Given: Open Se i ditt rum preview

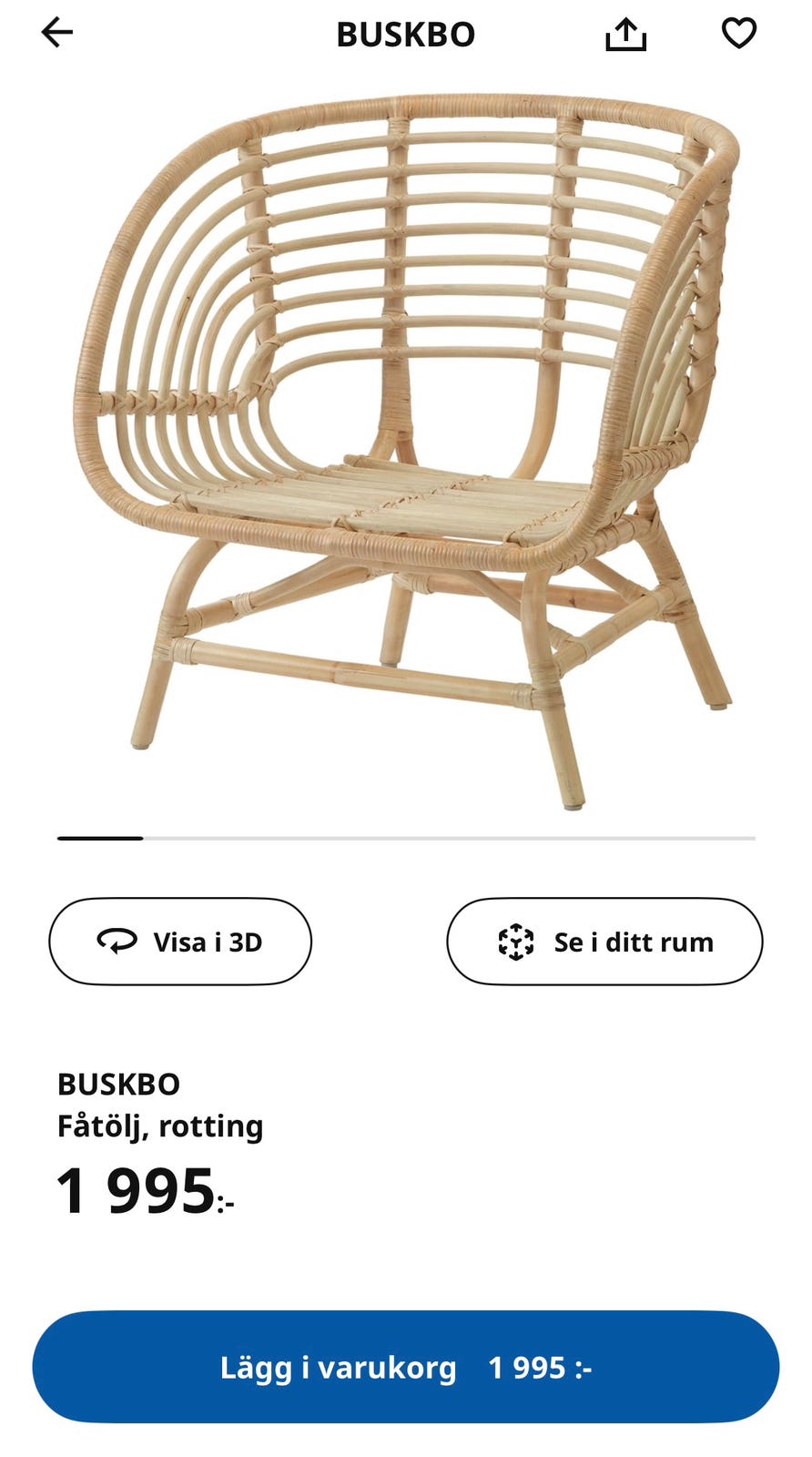Looking at the screenshot, I should pos(604,942).
